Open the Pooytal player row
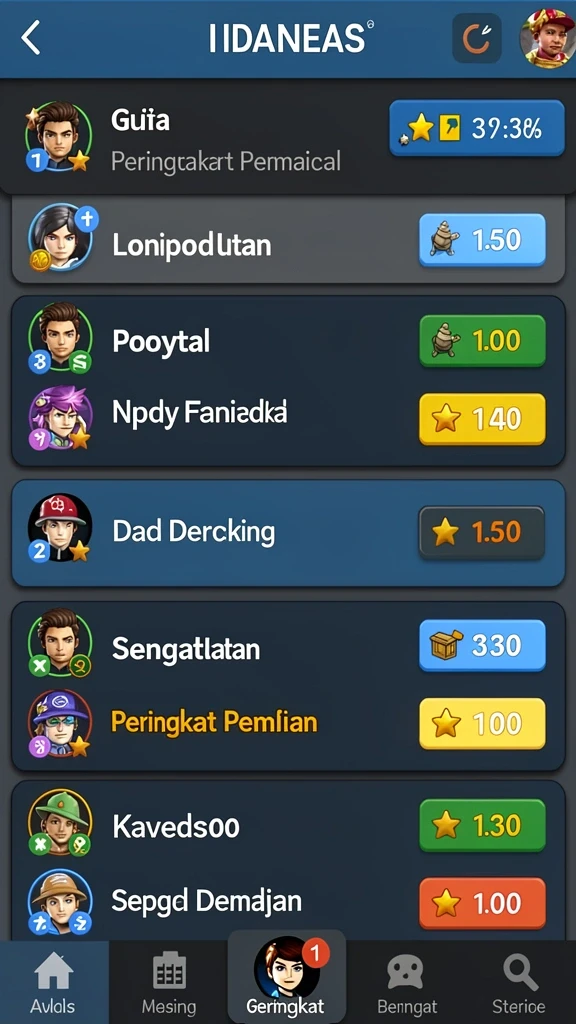The width and height of the screenshot is (576, 1024). pos(288,342)
